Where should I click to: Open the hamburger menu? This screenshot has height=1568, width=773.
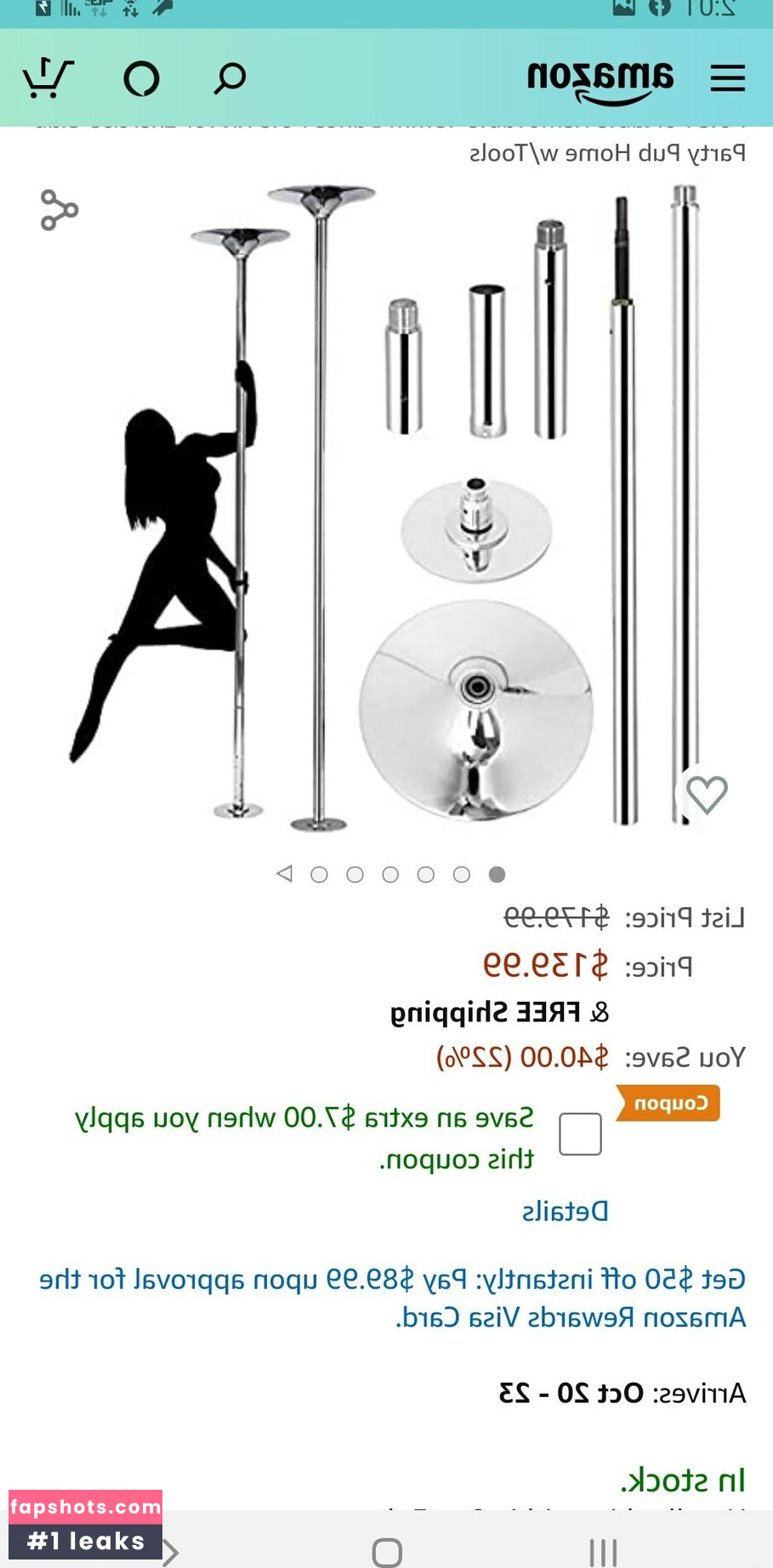(x=727, y=78)
